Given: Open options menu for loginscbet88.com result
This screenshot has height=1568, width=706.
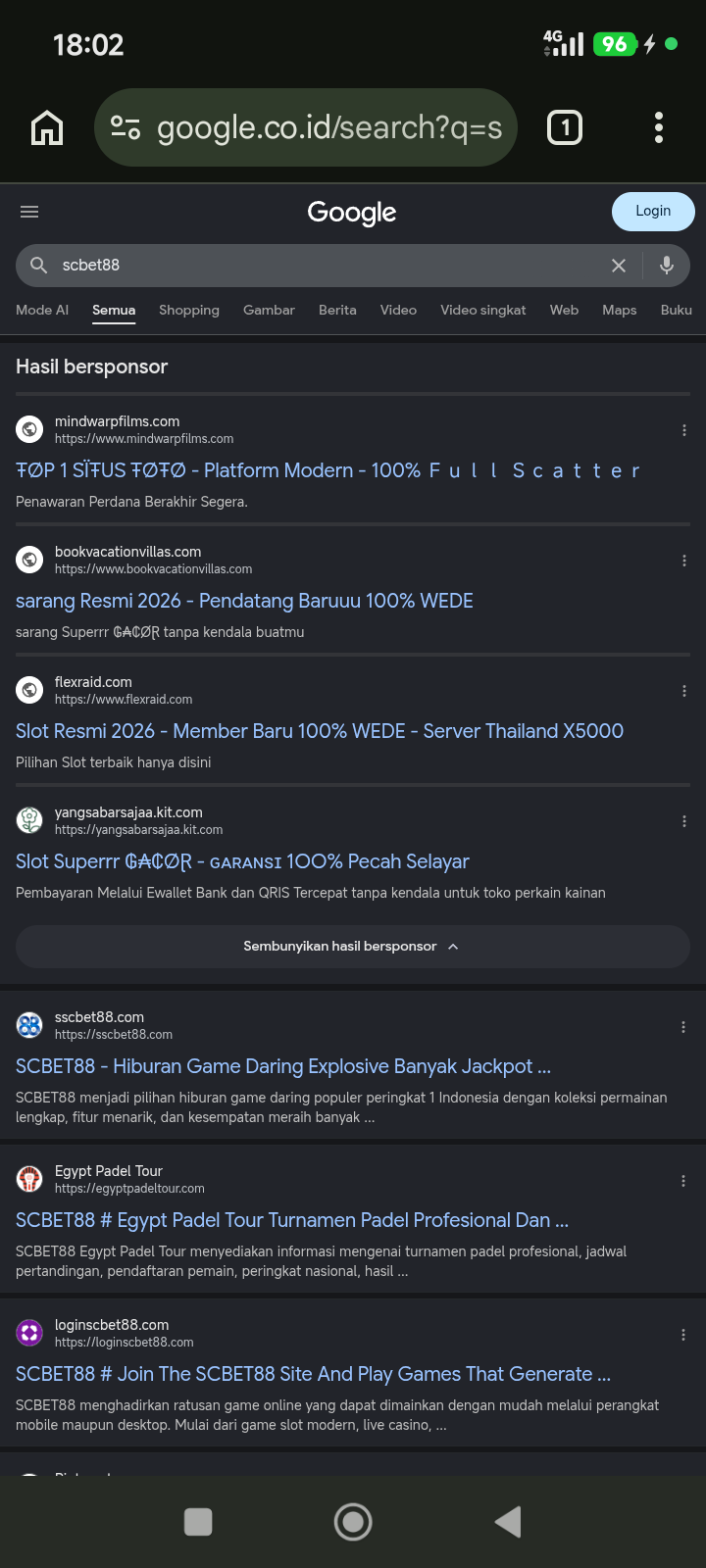Looking at the screenshot, I should tap(683, 1335).
